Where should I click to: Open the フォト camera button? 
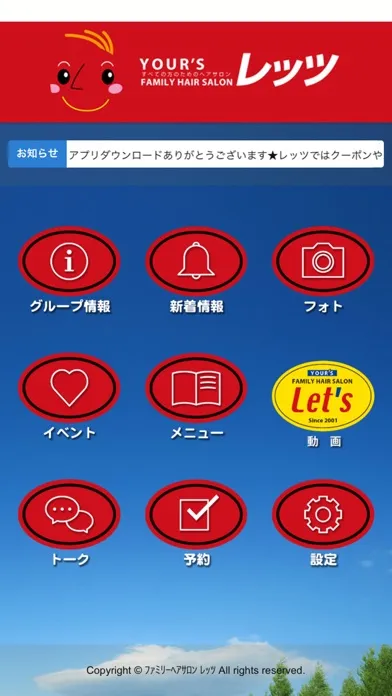(x=323, y=261)
